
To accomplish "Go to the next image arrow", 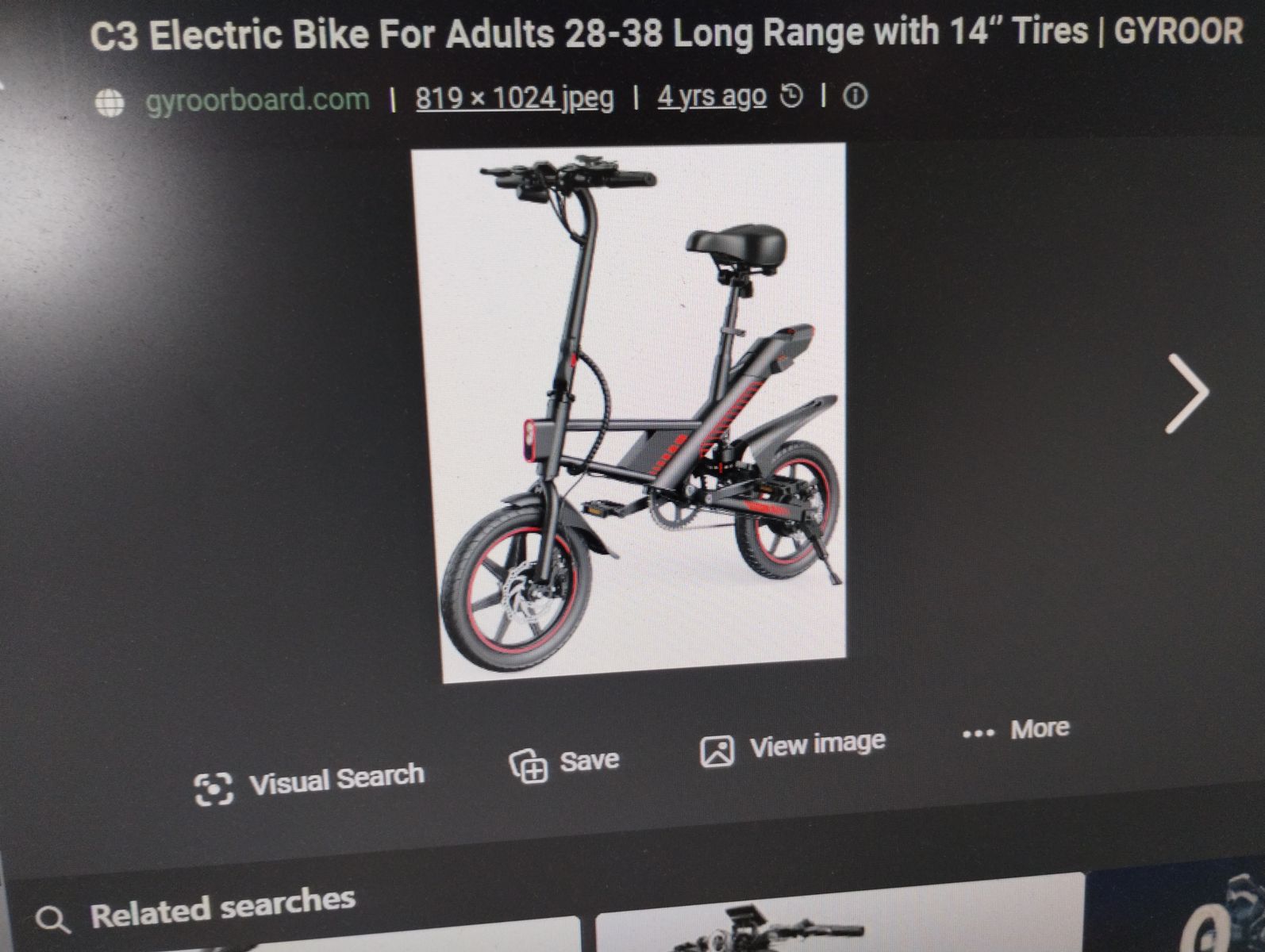I will click(1186, 393).
